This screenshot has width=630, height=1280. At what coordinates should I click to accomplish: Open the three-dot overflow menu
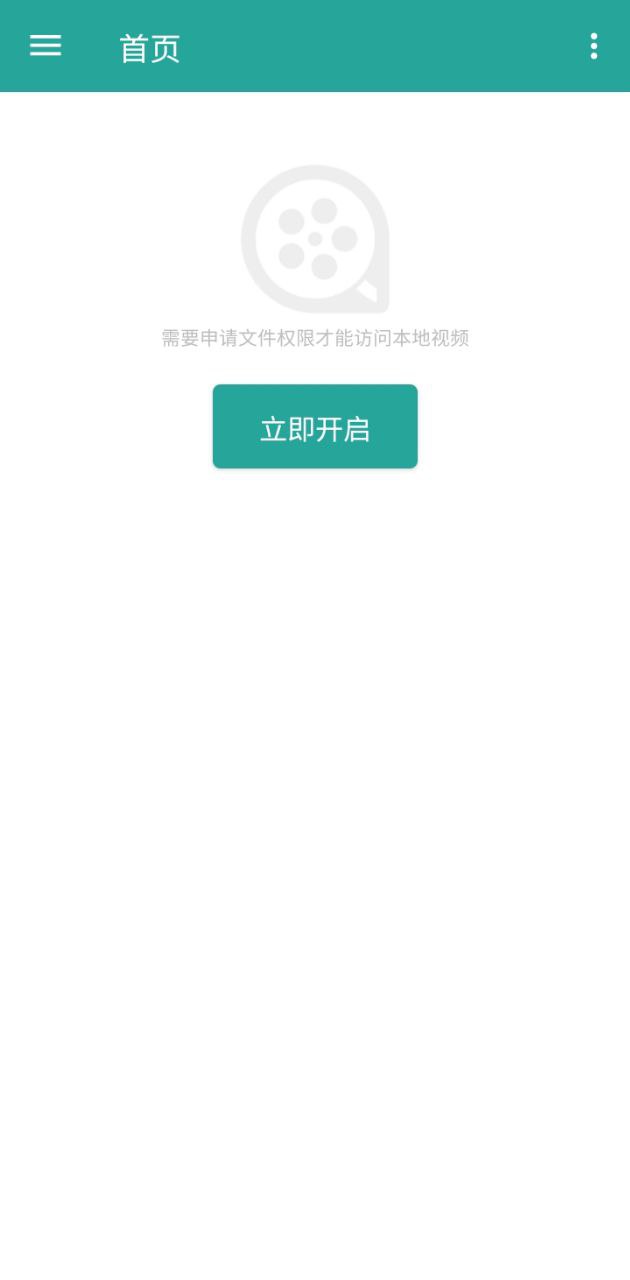pos(594,46)
